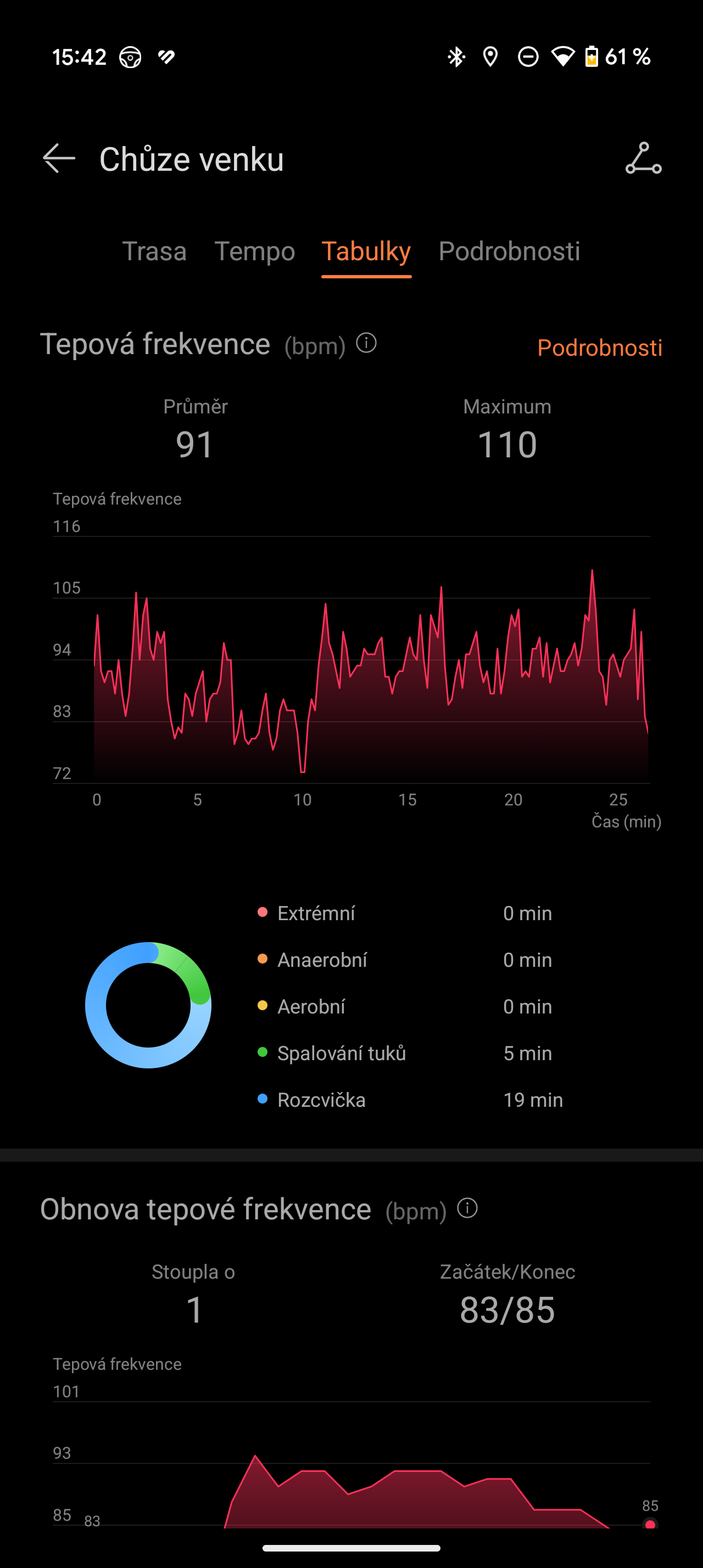Screen dimensions: 703x1568
Task: Tap the info icon beside Obnova tepové frekvence
Action: click(467, 1209)
